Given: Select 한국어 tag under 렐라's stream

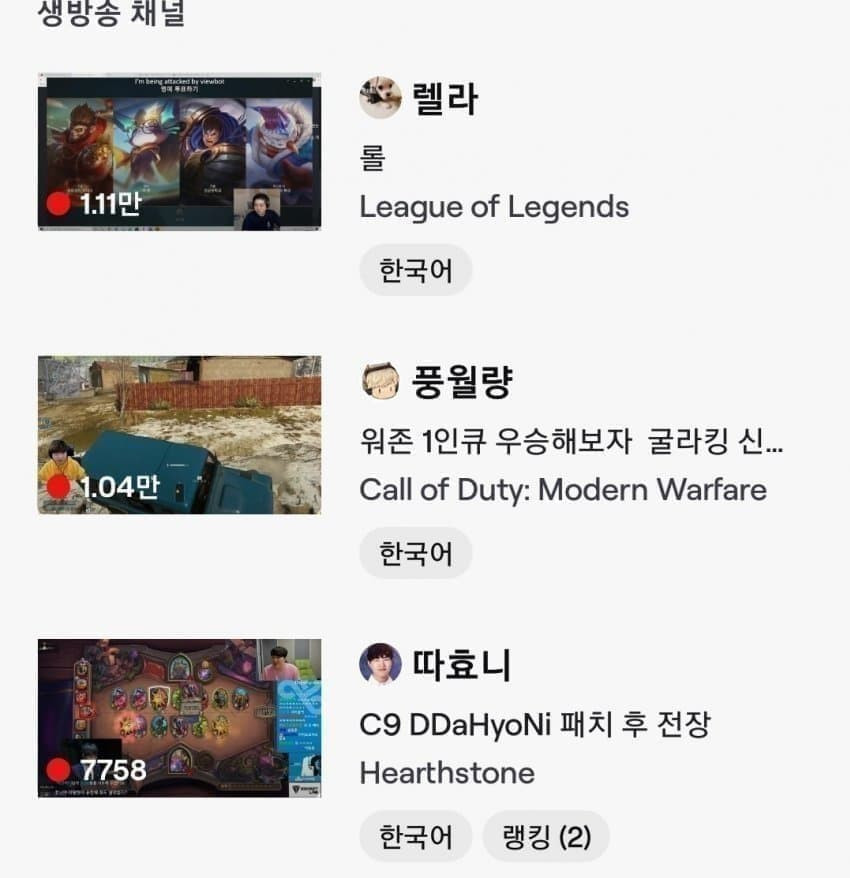Looking at the screenshot, I should [x=416, y=270].
